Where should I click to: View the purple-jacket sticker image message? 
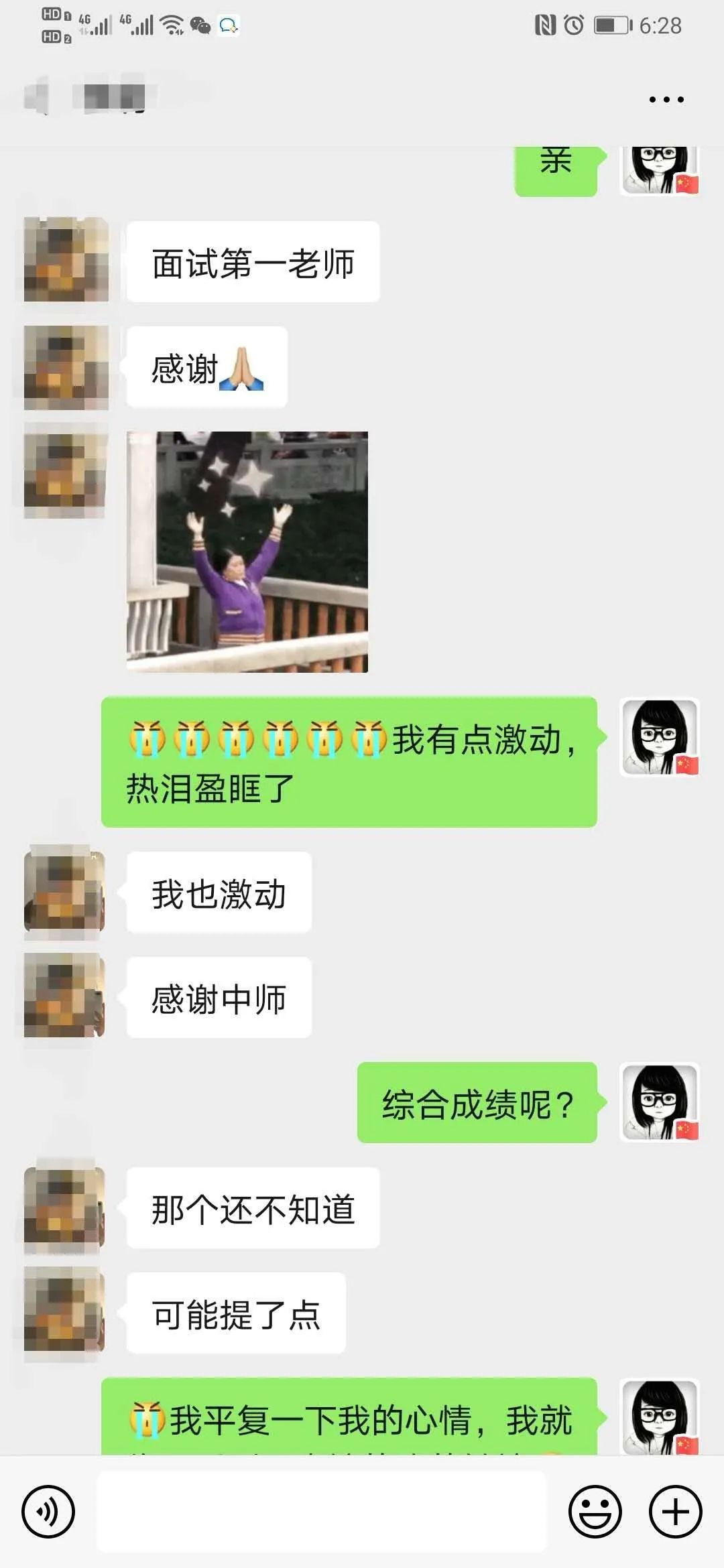click(x=247, y=551)
